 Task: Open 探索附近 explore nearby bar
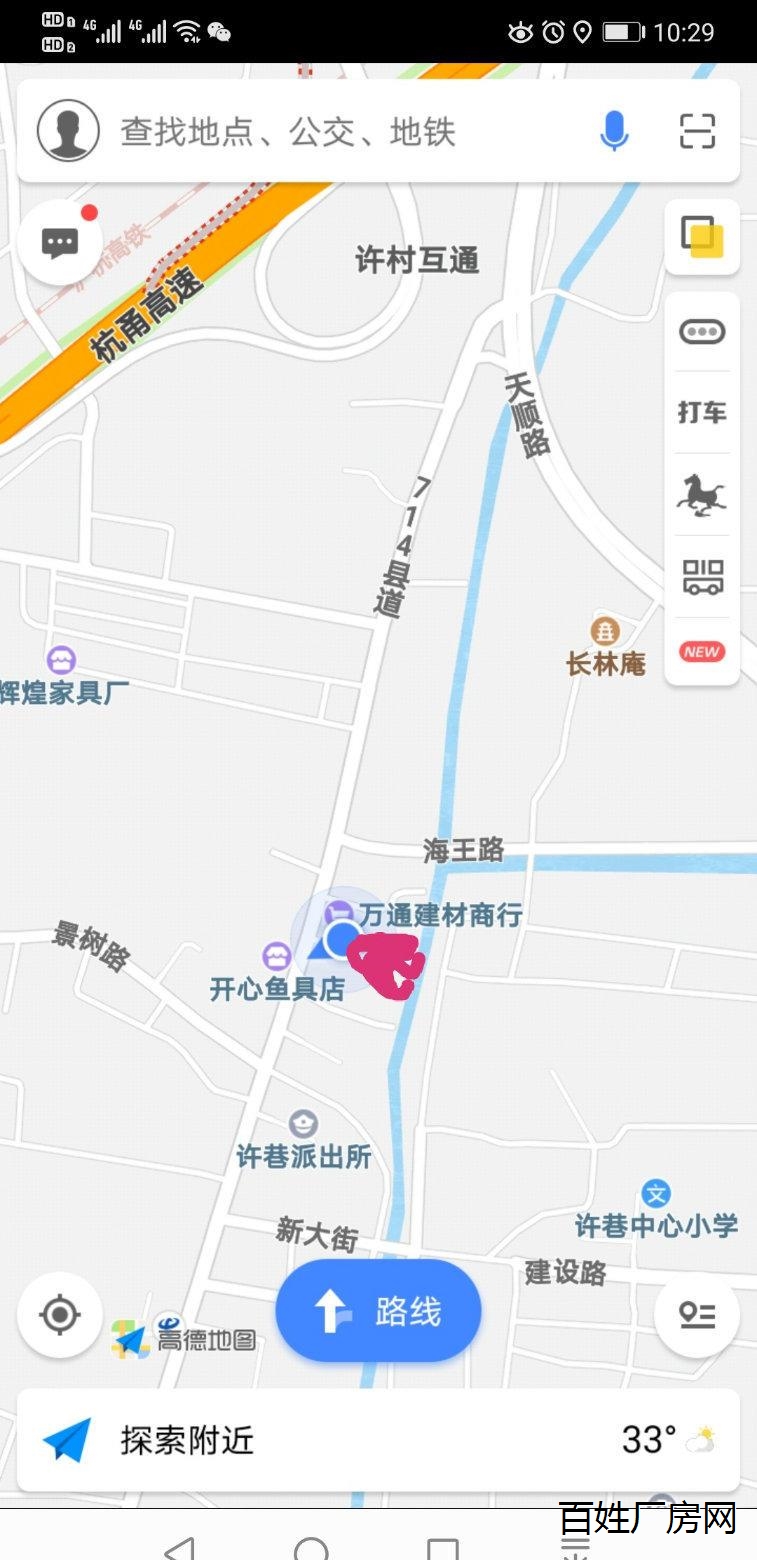[378, 1440]
